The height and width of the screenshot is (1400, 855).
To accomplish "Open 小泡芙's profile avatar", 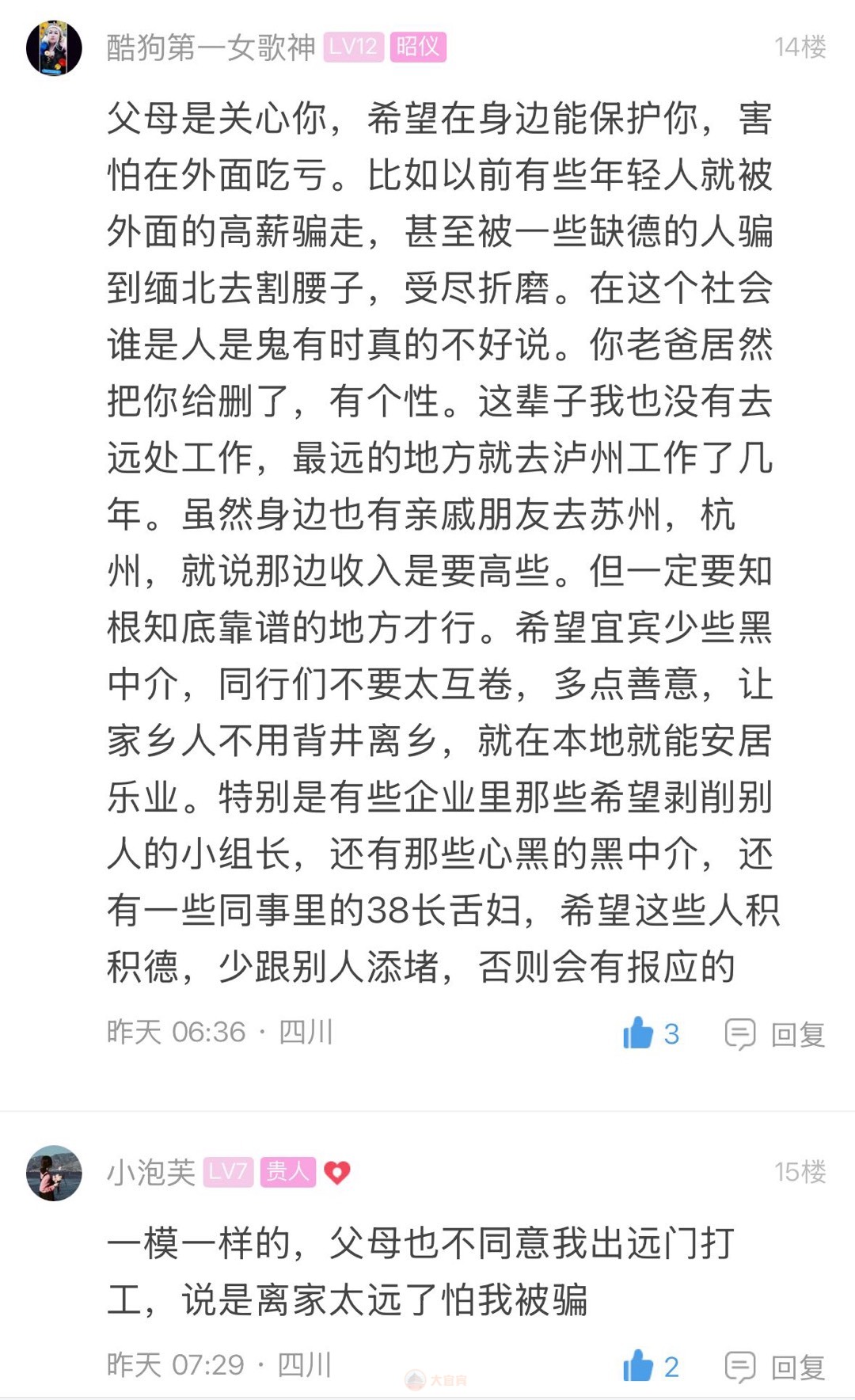I will [54, 1173].
